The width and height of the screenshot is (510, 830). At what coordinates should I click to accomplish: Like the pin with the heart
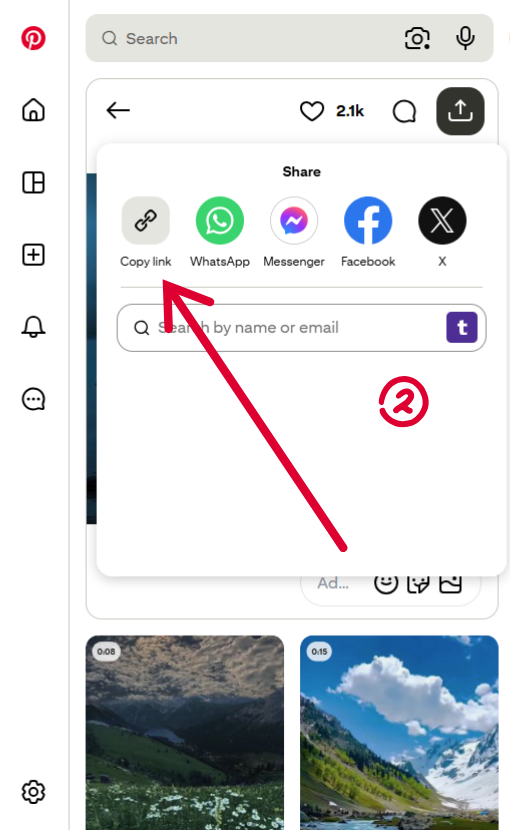(312, 111)
